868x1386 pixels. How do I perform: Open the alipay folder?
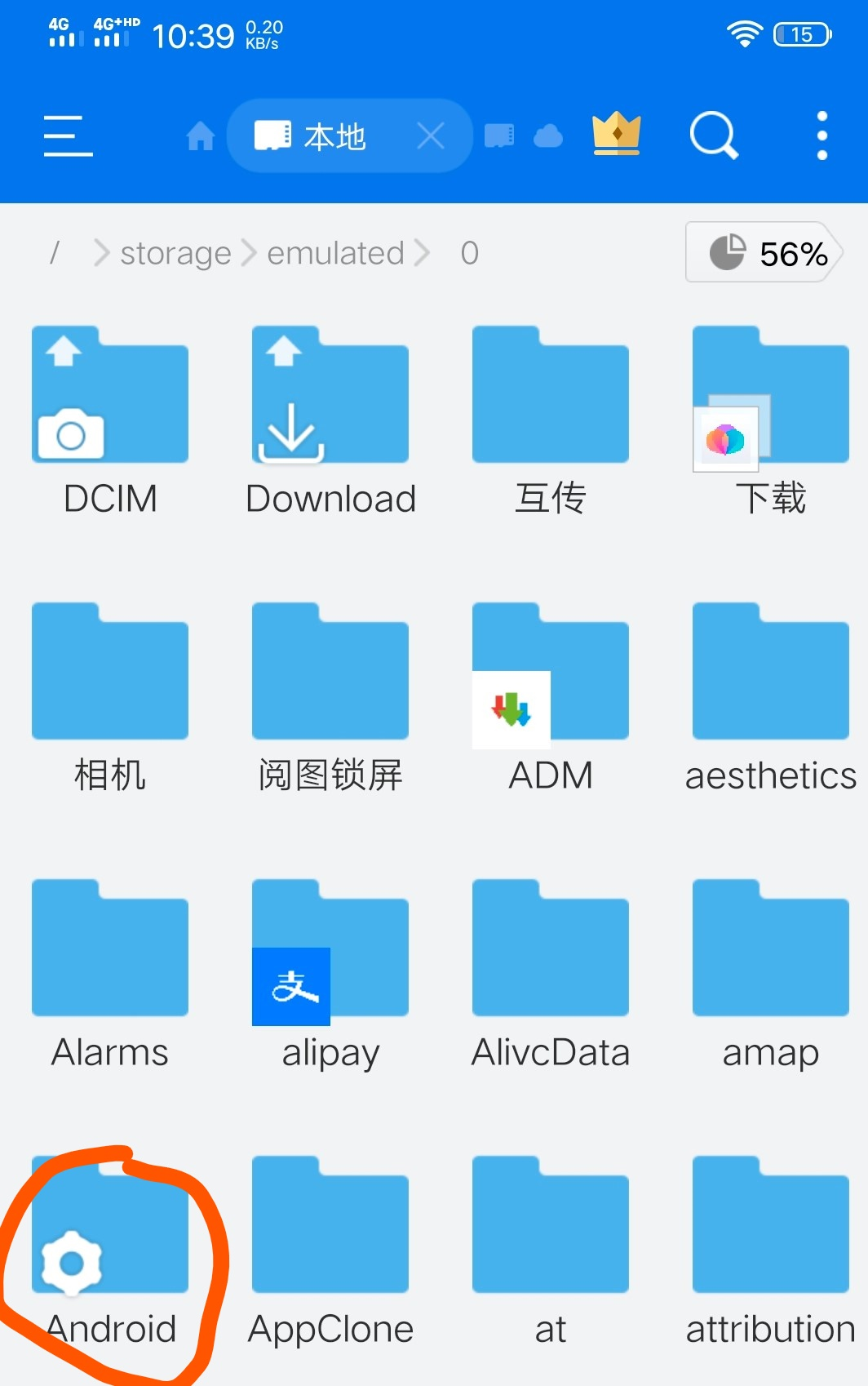point(330,951)
